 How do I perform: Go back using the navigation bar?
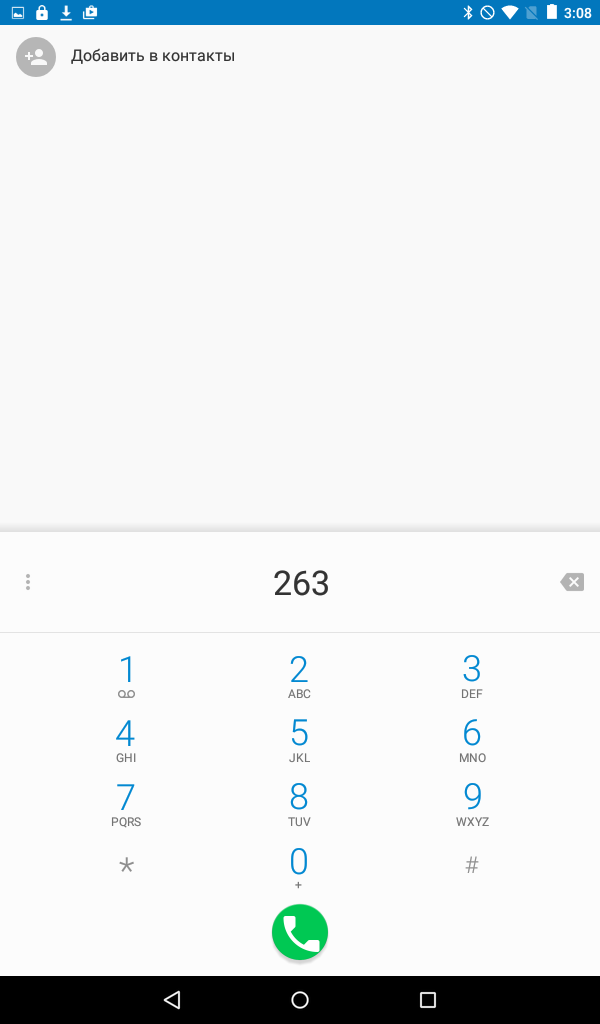click(x=172, y=999)
